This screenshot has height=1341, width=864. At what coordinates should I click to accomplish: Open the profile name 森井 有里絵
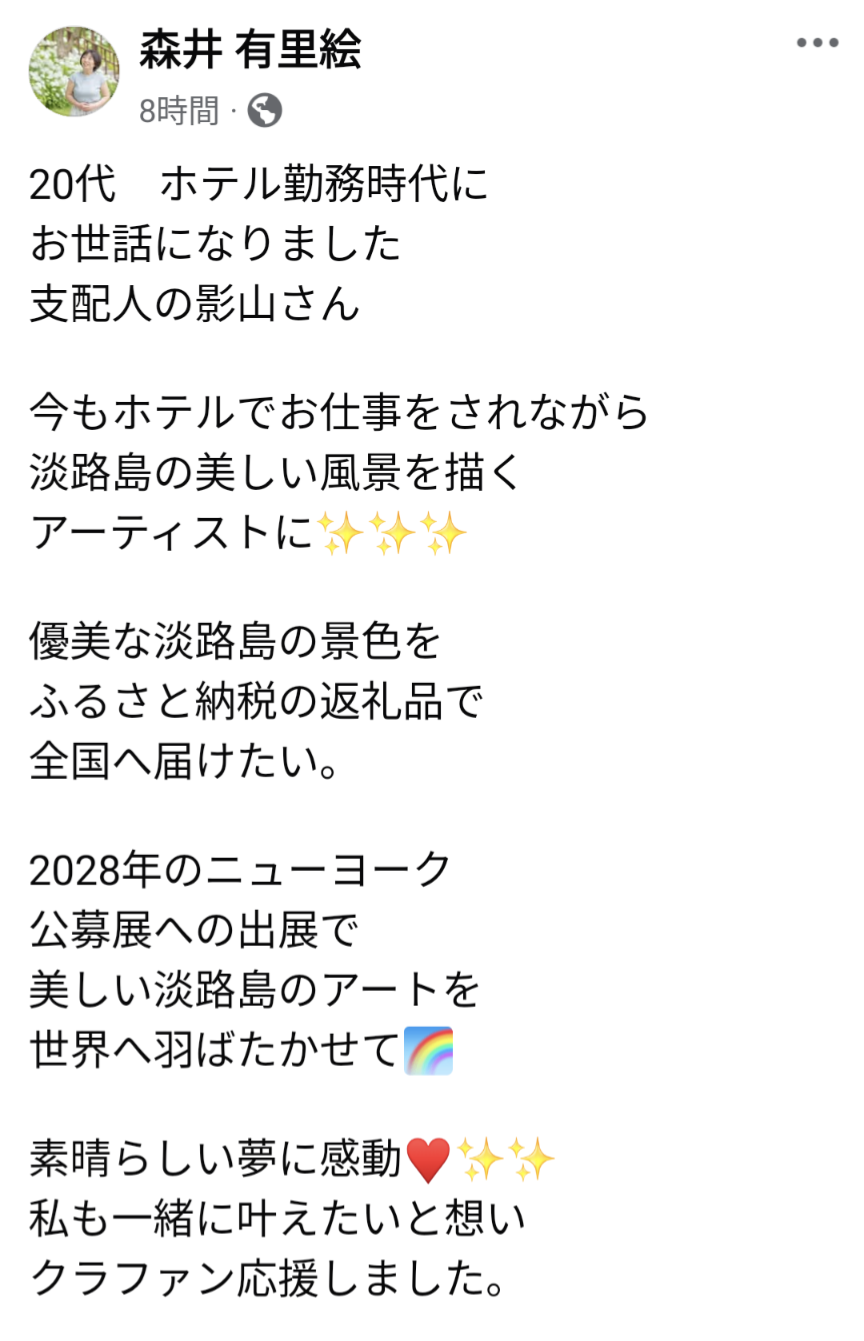249,49
